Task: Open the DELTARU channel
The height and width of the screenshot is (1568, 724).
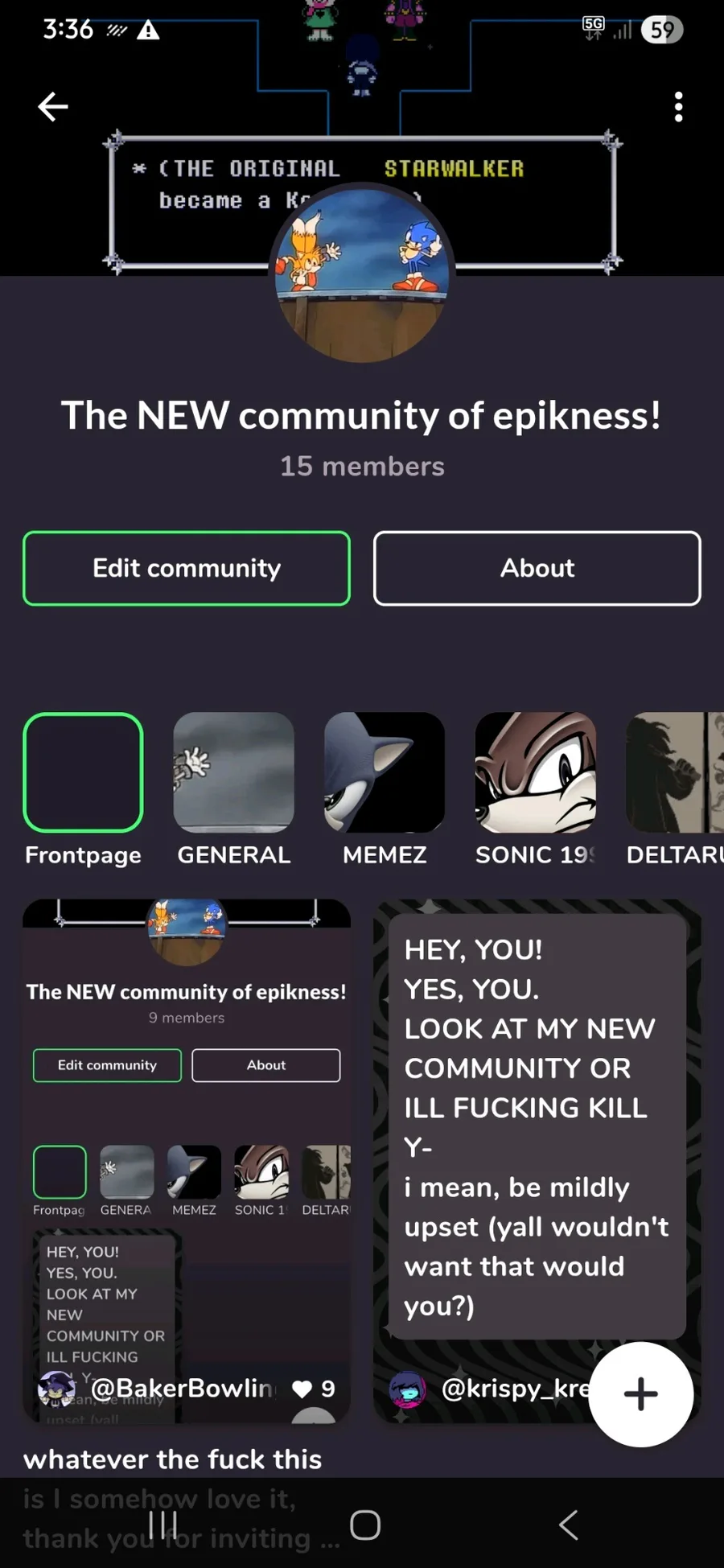Action: point(674,772)
